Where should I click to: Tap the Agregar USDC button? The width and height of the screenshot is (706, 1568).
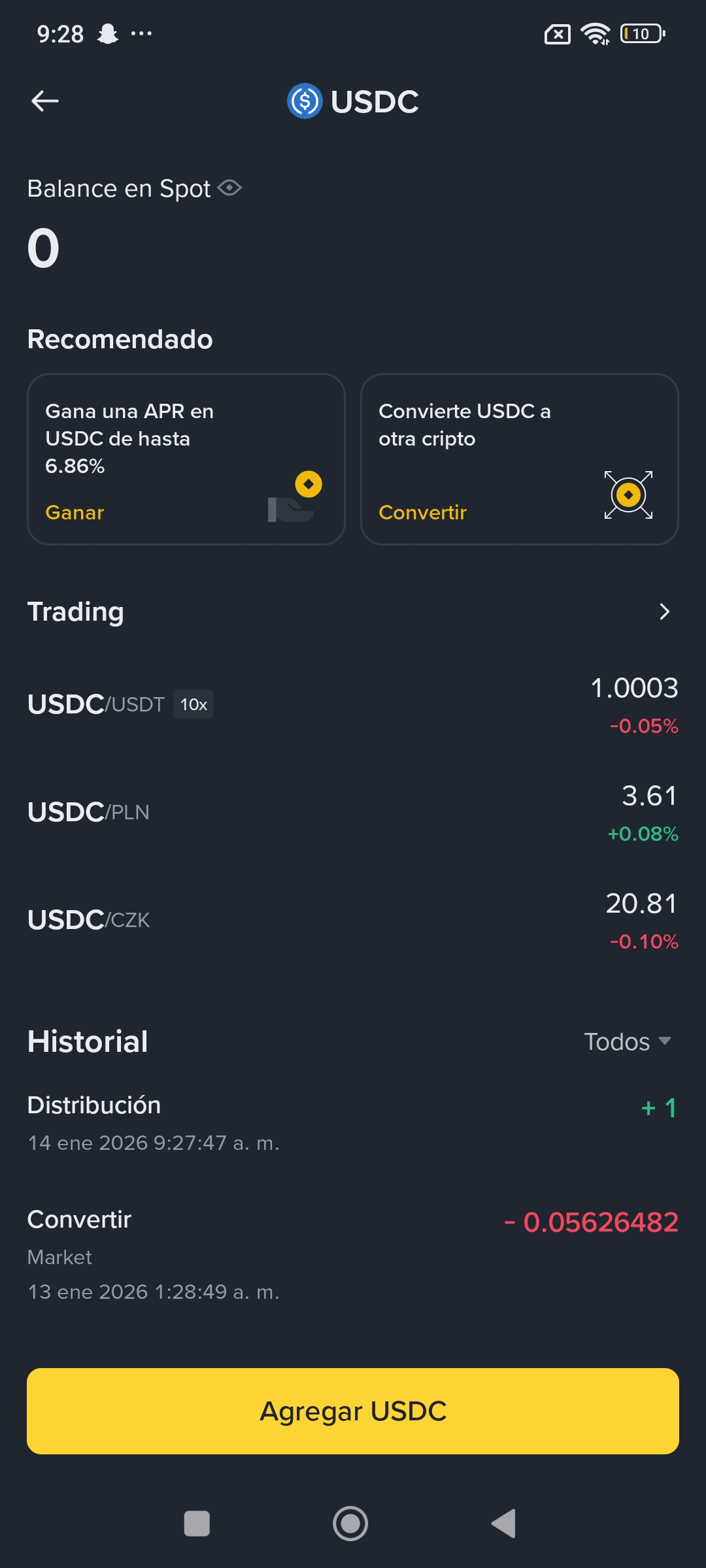pos(353,1411)
